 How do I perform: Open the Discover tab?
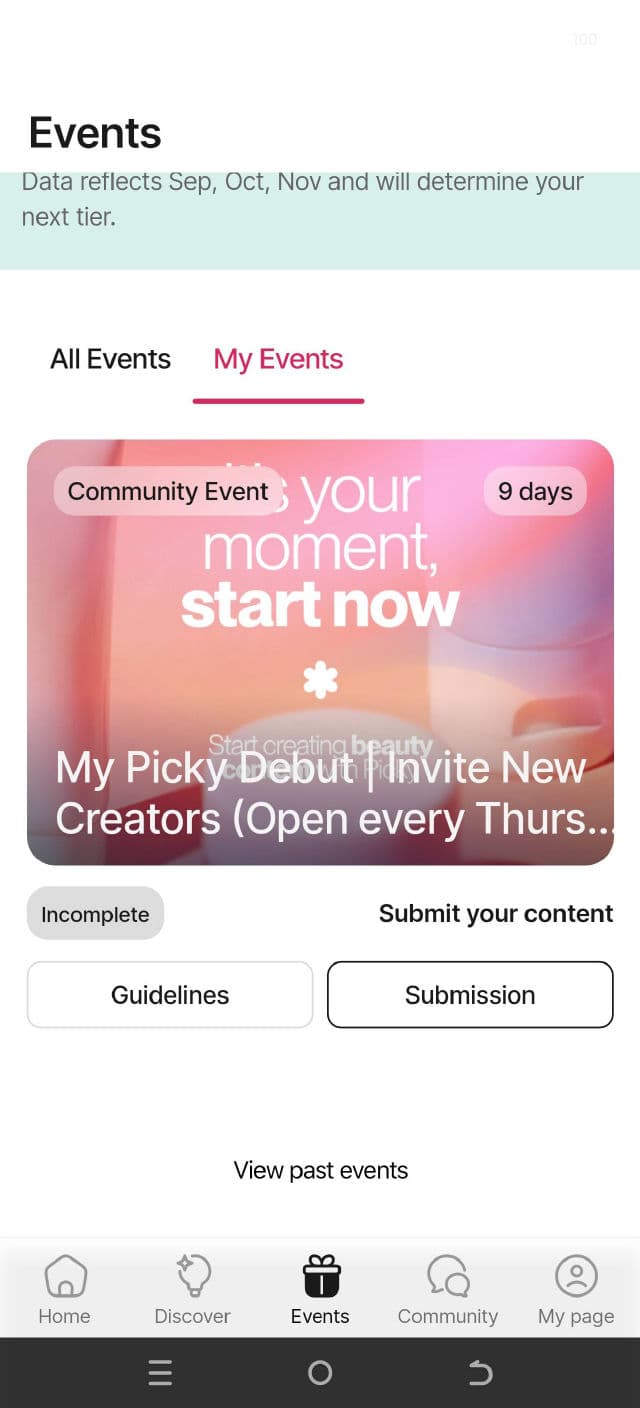click(x=192, y=1290)
